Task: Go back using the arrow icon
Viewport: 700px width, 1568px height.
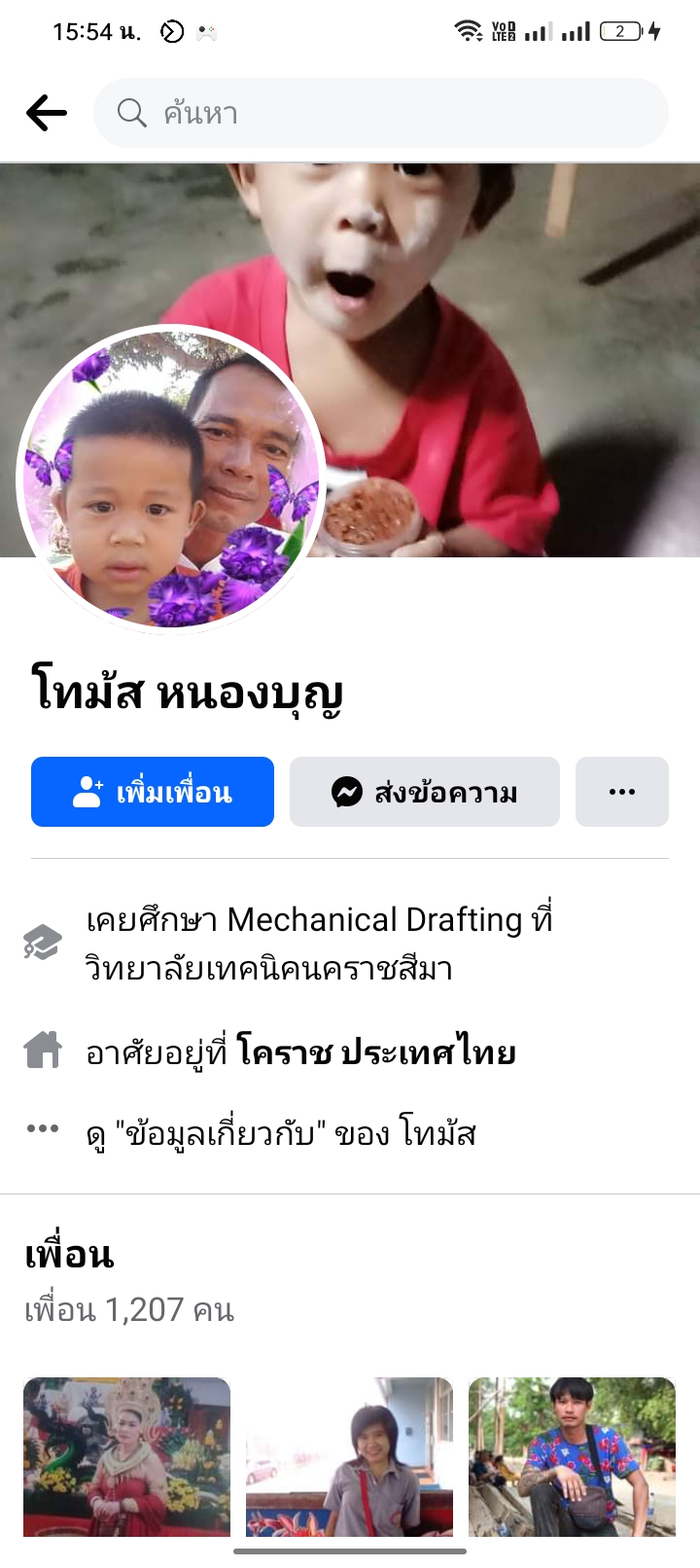Action: (46, 113)
